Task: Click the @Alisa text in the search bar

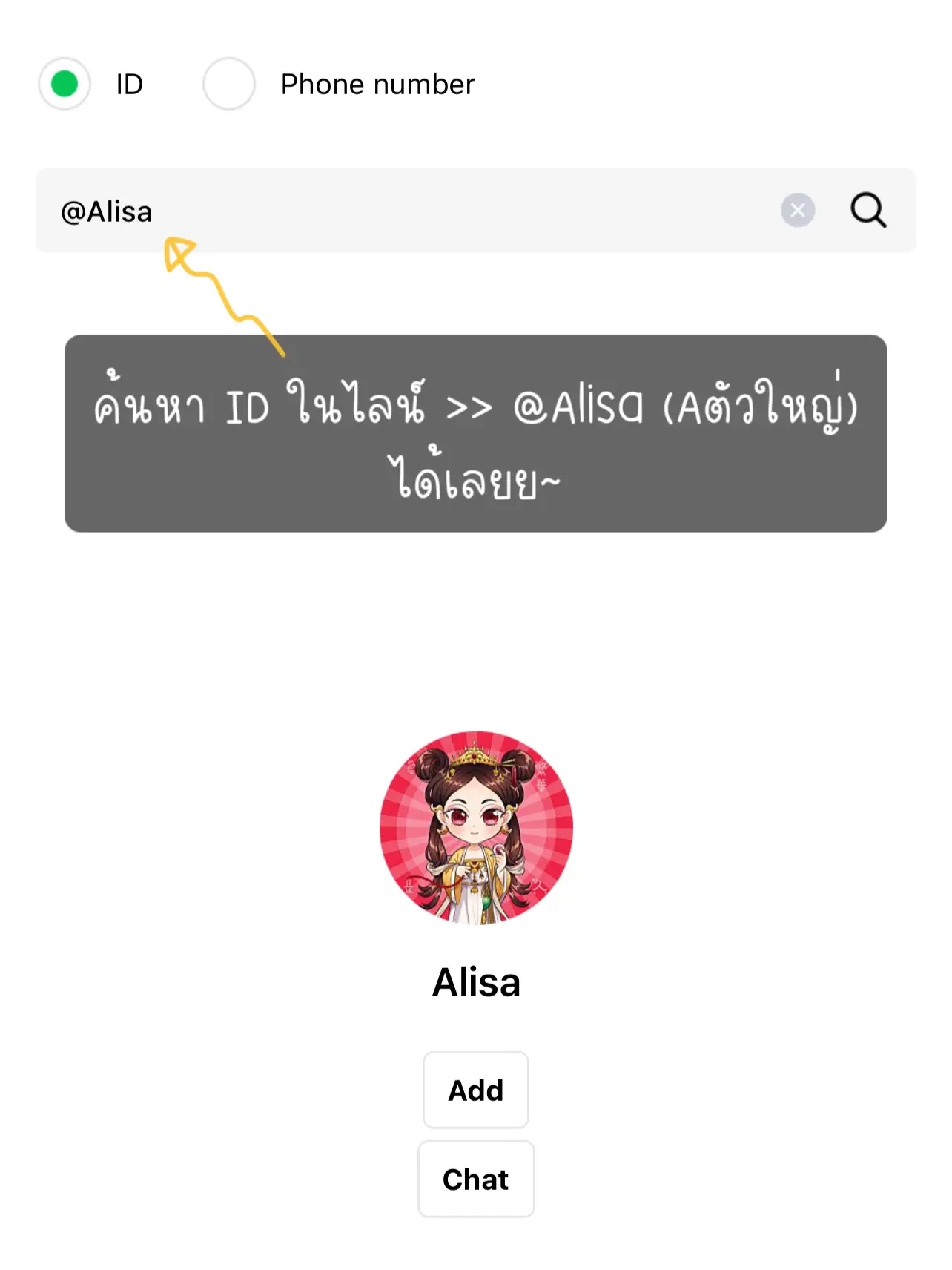Action: tap(108, 211)
